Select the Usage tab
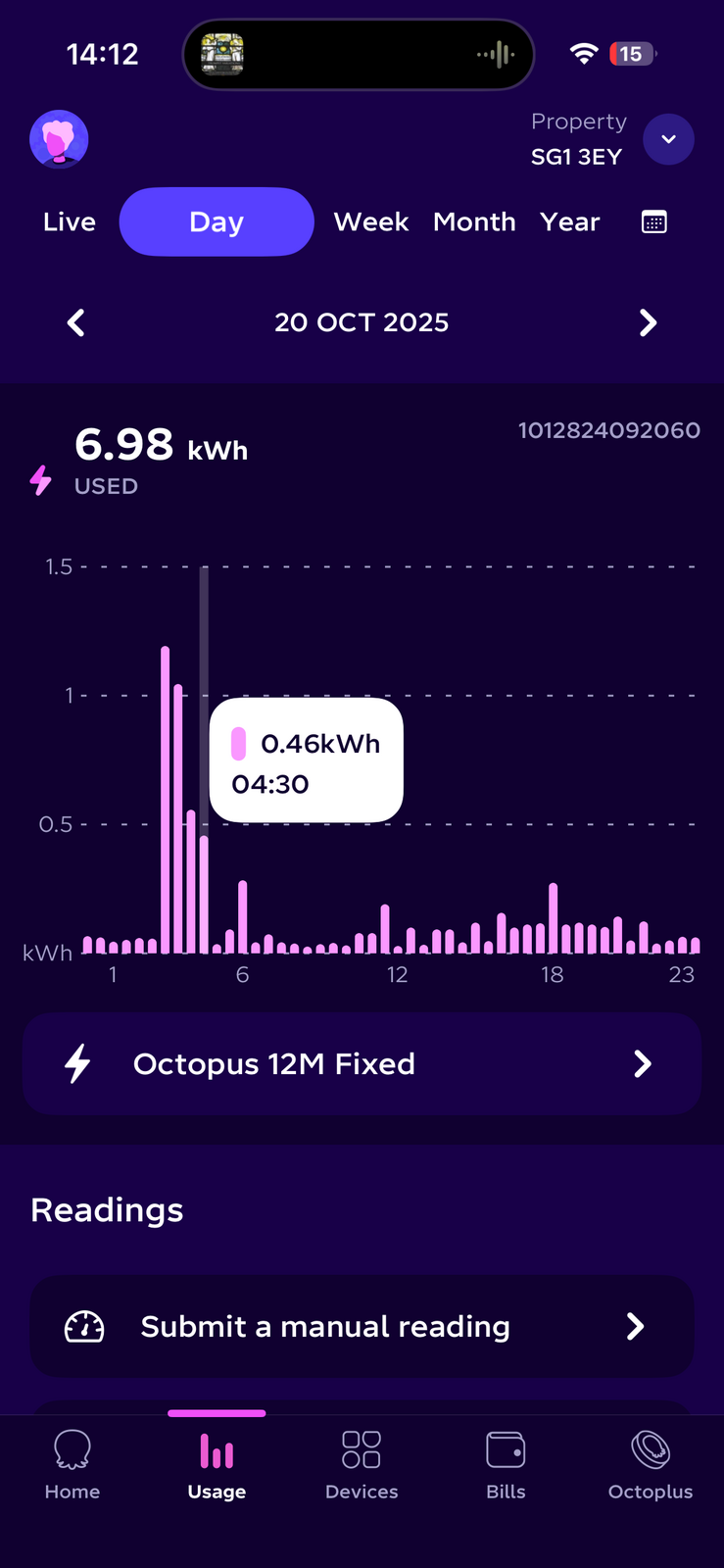The height and width of the screenshot is (1568, 724). click(217, 1464)
